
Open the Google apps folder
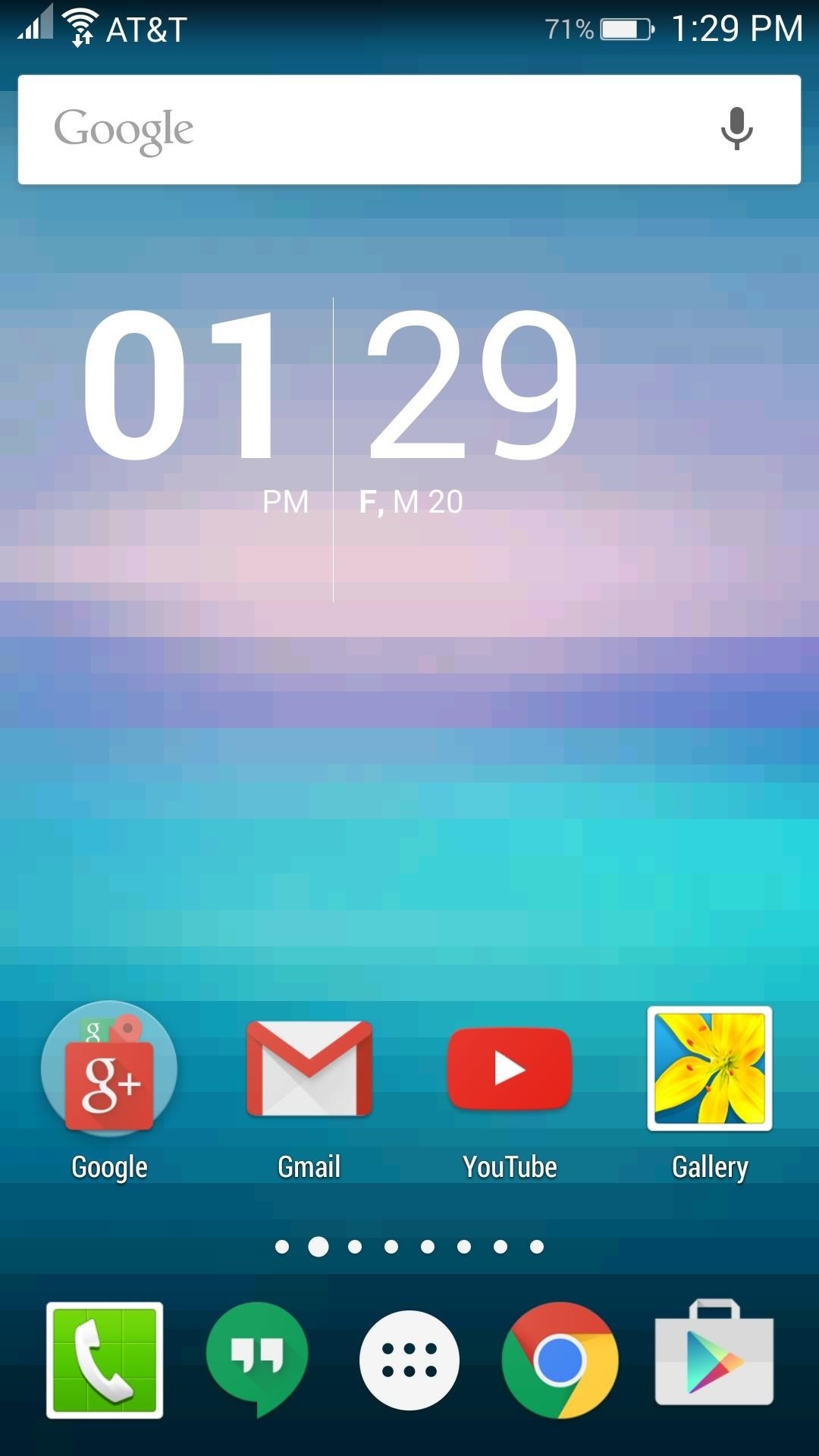pyautogui.click(x=109, y=1069)
